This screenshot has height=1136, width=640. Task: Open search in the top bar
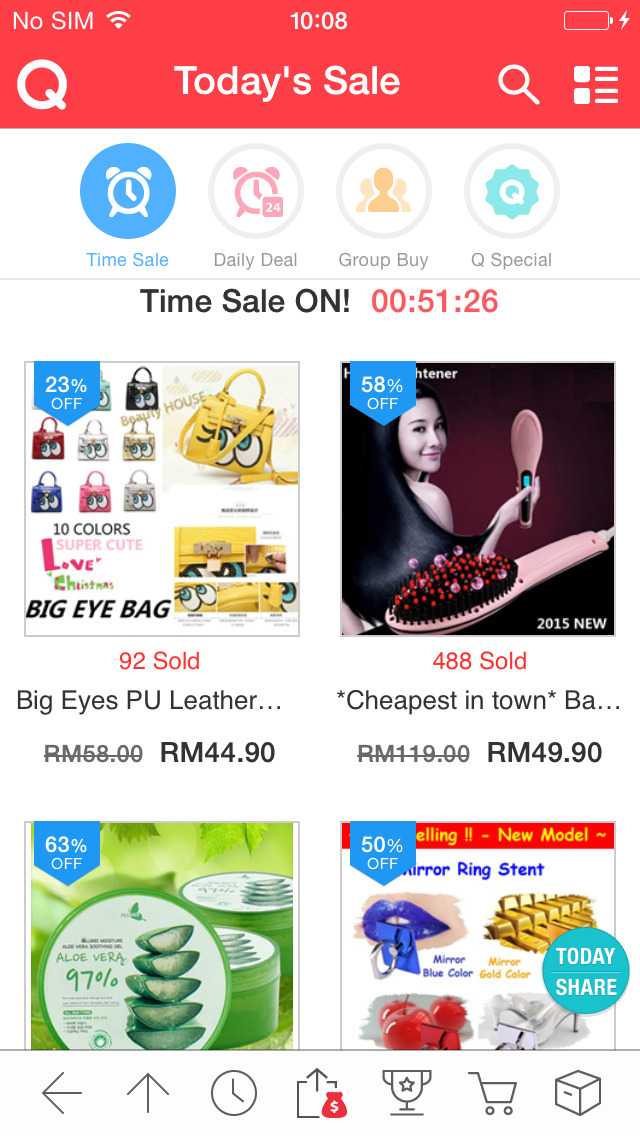point(518,84)
